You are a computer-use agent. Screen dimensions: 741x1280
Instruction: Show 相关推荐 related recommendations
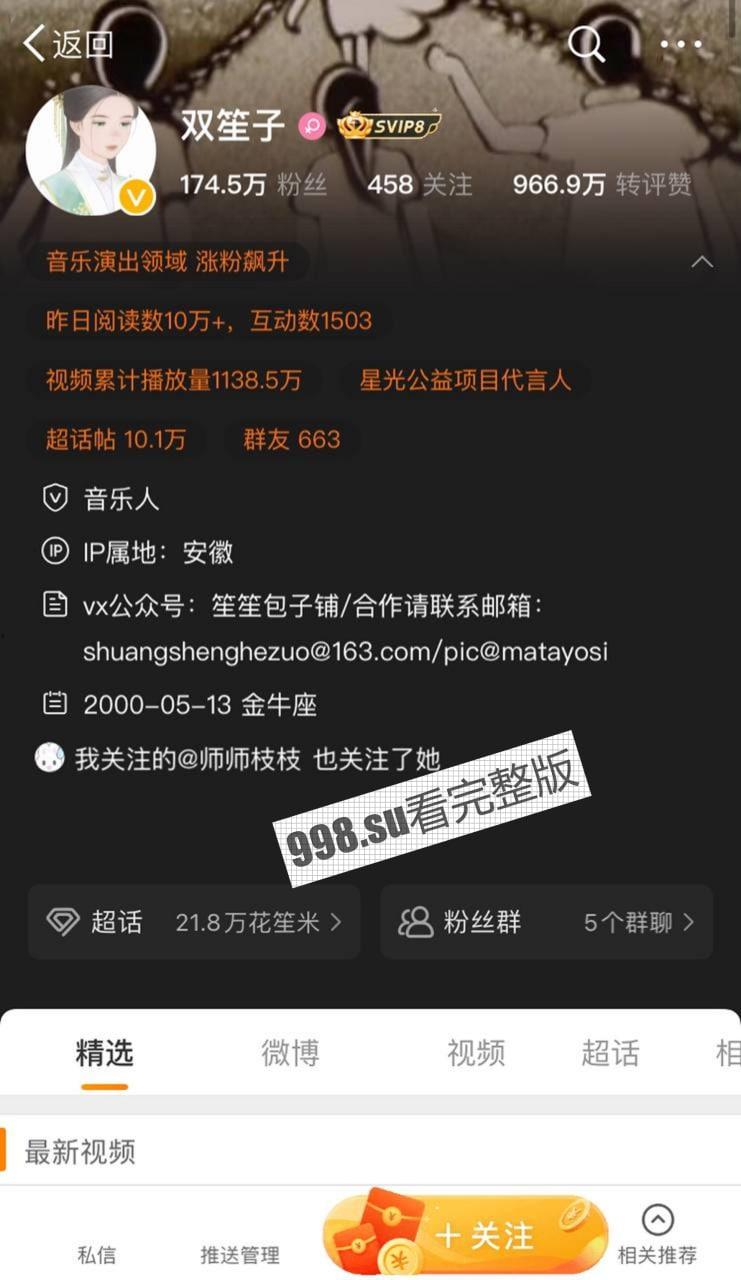[657, 1236]
